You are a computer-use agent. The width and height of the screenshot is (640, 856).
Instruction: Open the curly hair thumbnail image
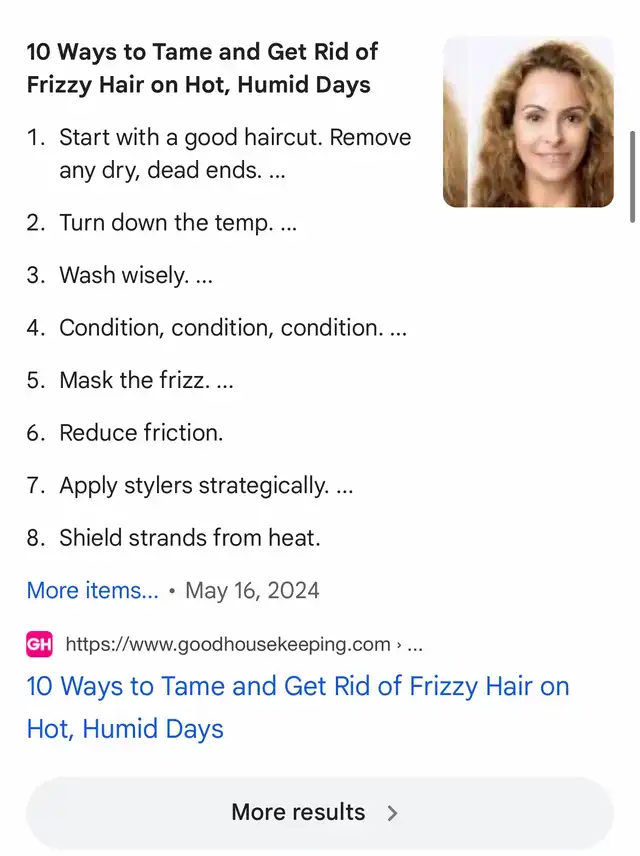pos(528,122)
